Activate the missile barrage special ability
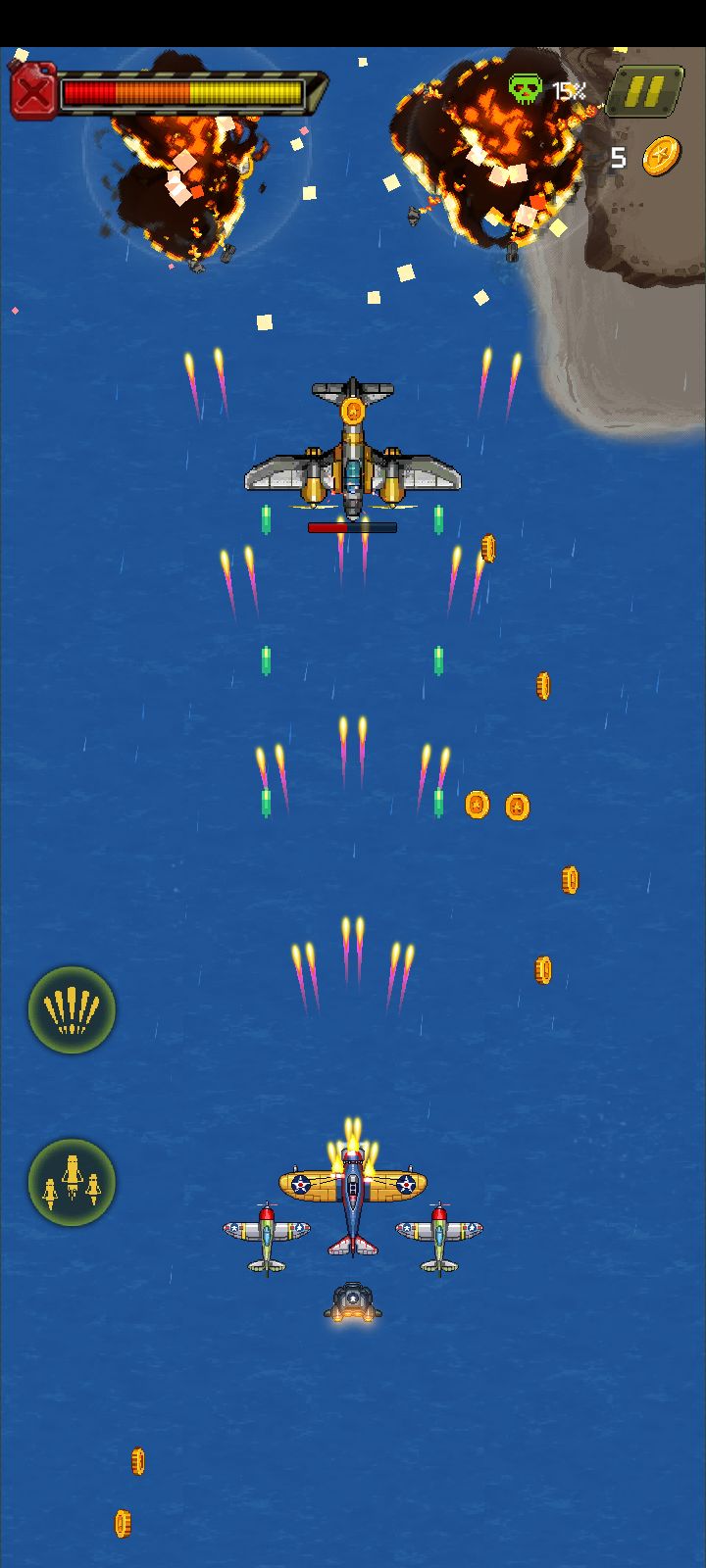The width and height of the screenshot is (706, 1568). (x=72, y=1009)
